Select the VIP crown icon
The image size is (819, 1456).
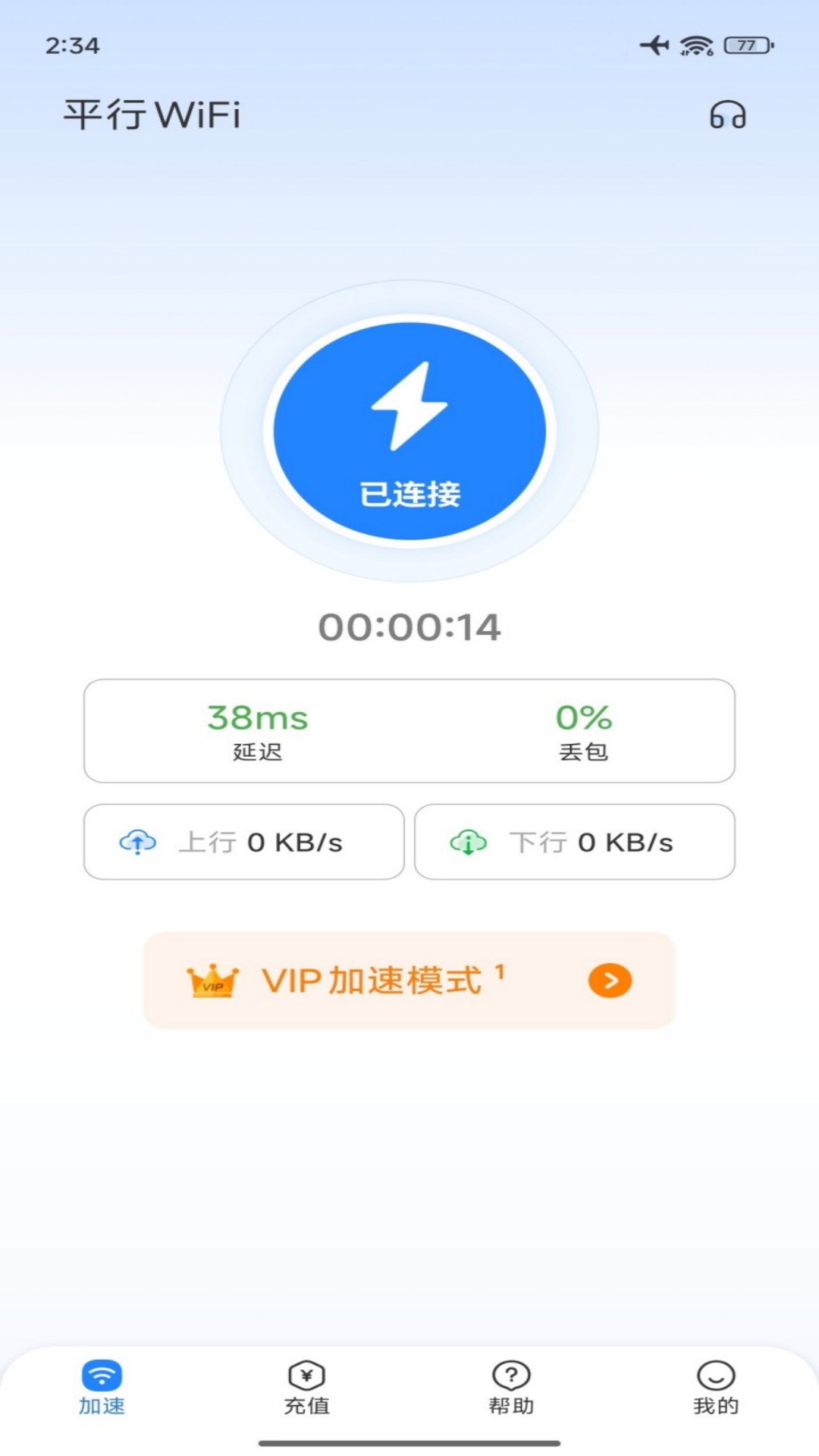click(215, 980)
